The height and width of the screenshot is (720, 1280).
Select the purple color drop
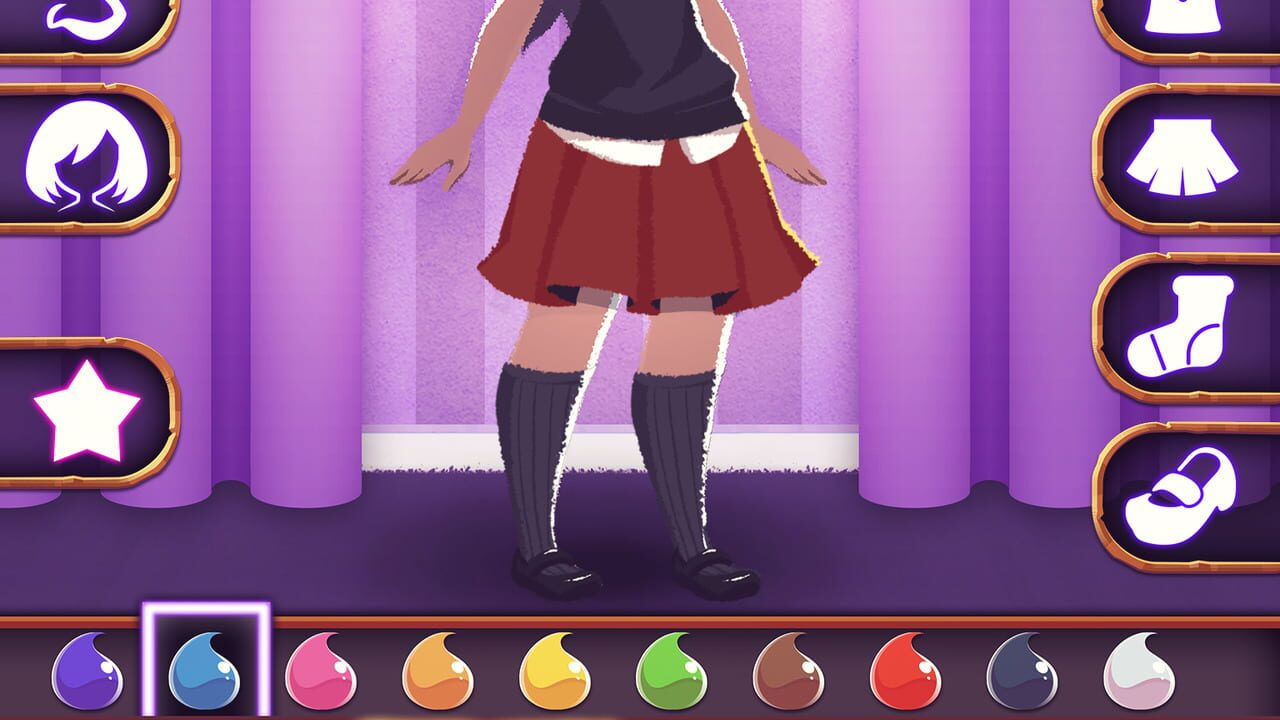87,672
